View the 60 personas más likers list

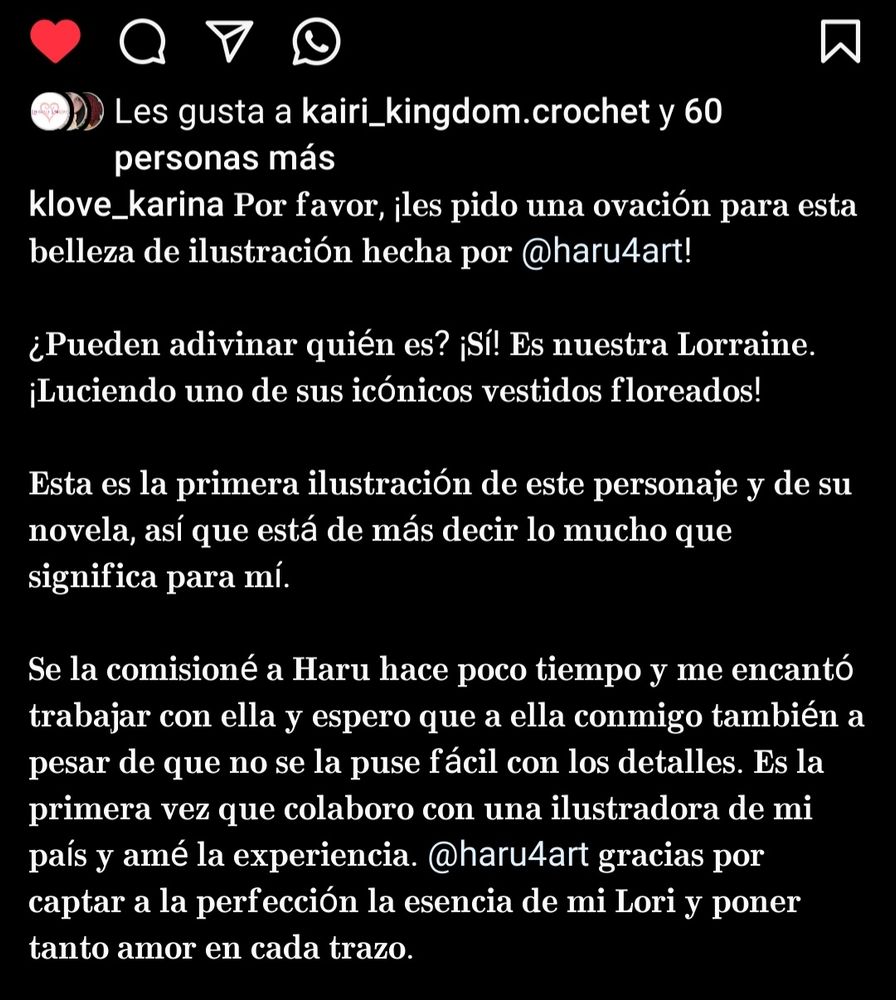[x=706, y=113]
